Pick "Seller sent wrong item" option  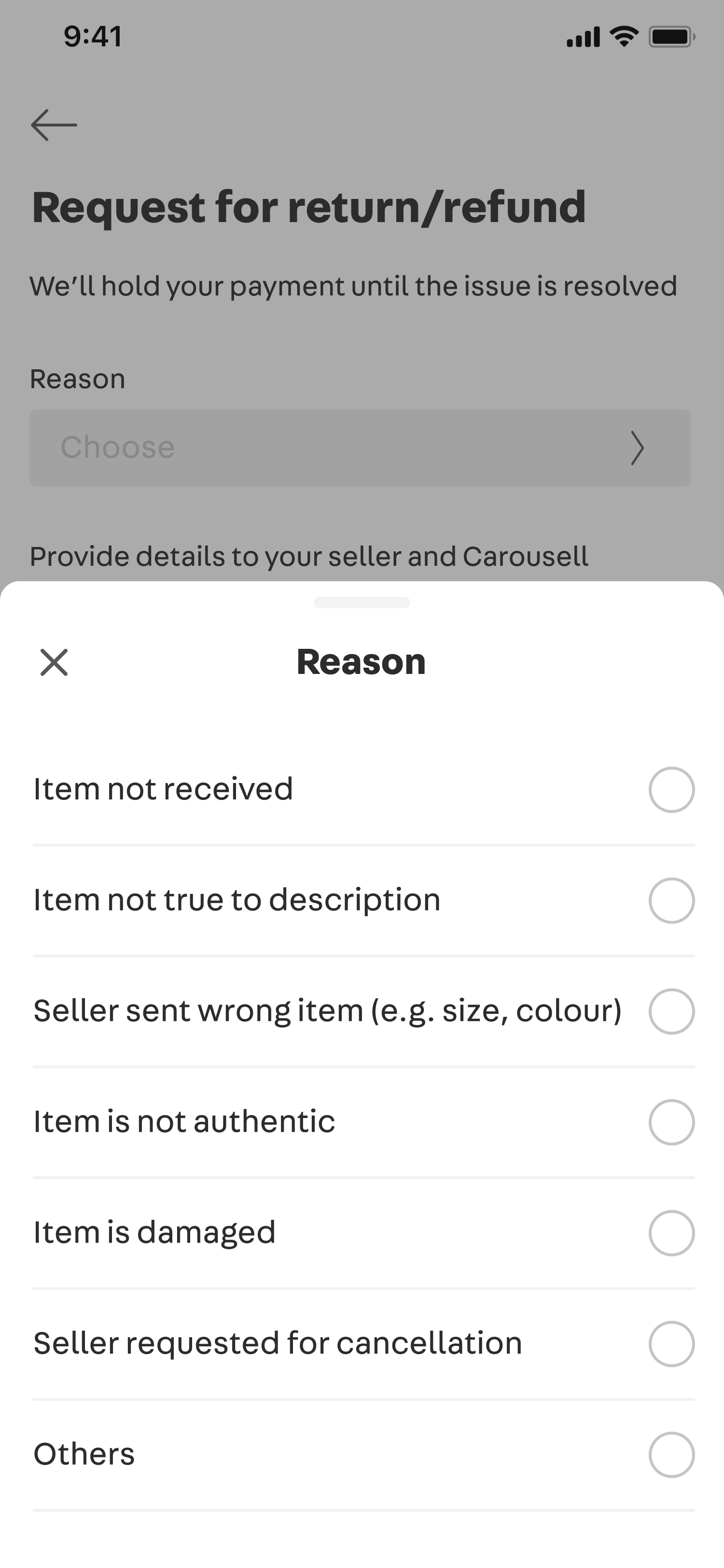click(363, 1011)
